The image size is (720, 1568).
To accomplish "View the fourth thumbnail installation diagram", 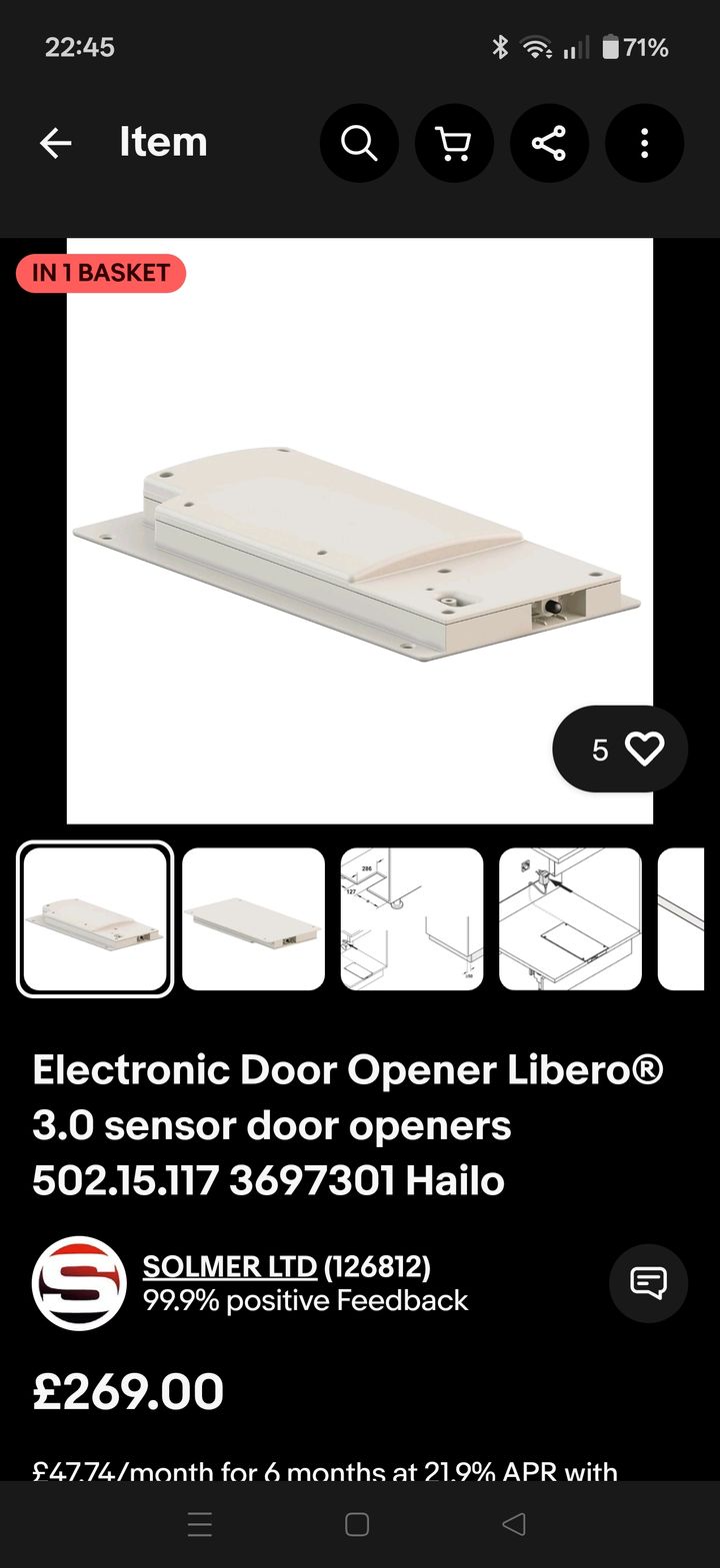I will (x=570, y=919).
